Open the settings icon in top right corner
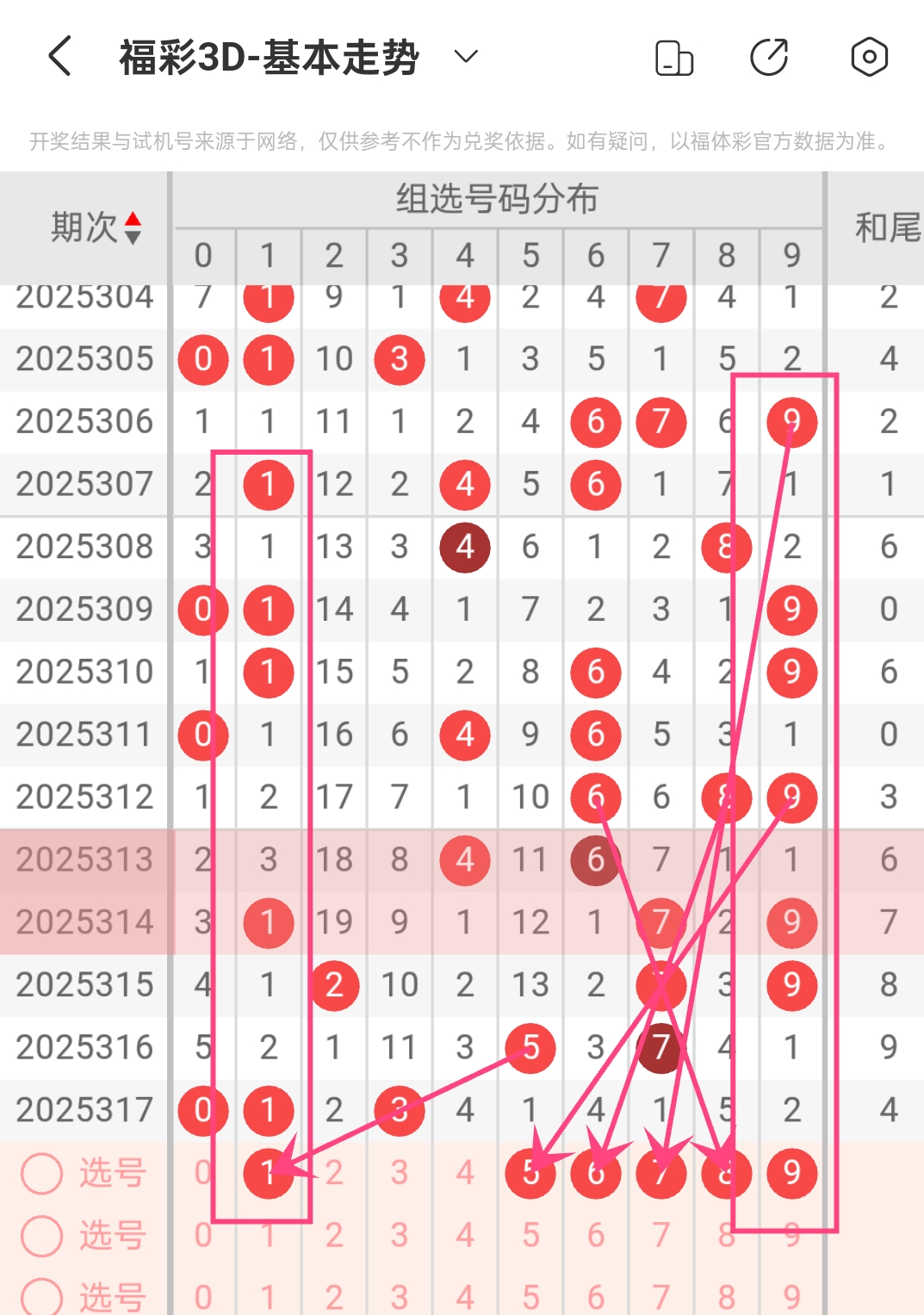Viewport: 924px width, 1315px height. click(870, 57)
